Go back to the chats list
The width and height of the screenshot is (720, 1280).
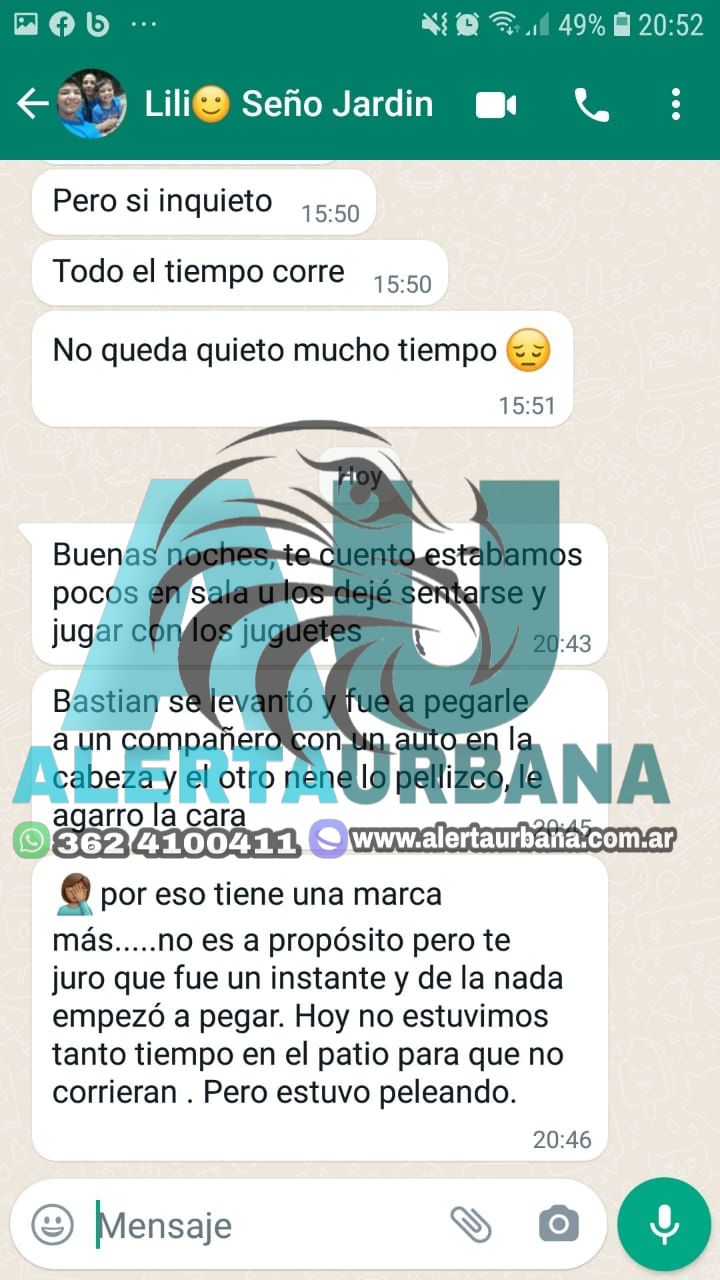coord(33,104)
